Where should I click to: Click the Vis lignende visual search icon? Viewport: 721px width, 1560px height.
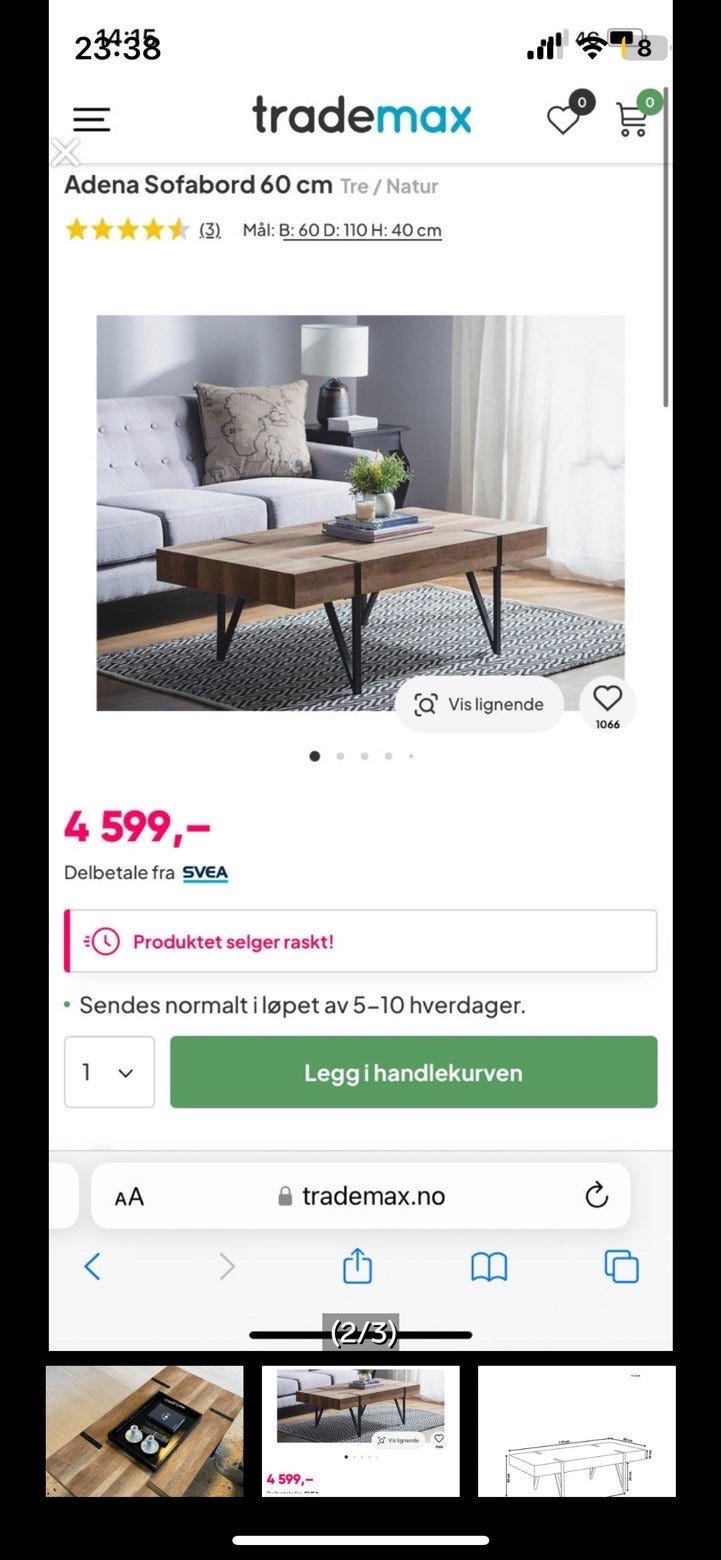coord(425,704)
